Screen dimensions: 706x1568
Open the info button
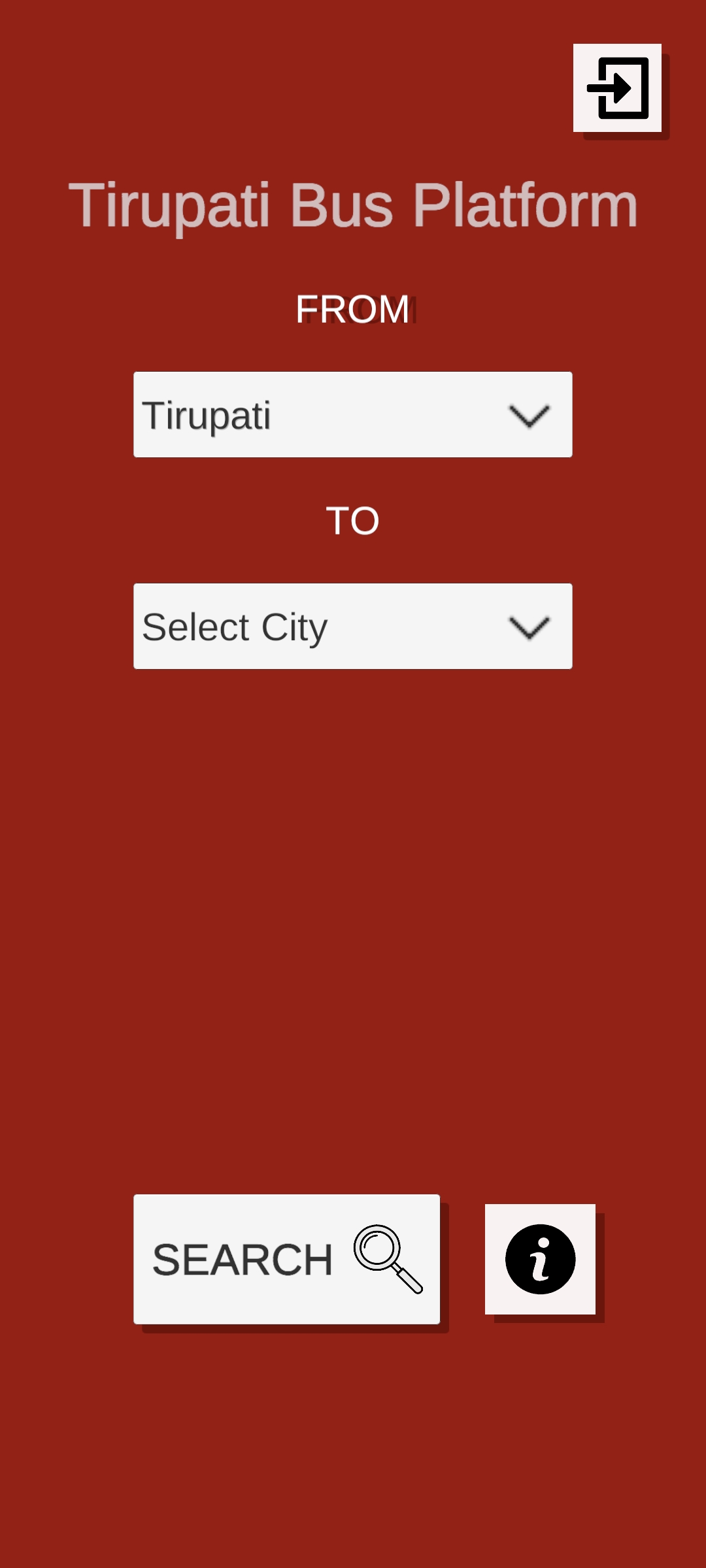coord(540,1259)
